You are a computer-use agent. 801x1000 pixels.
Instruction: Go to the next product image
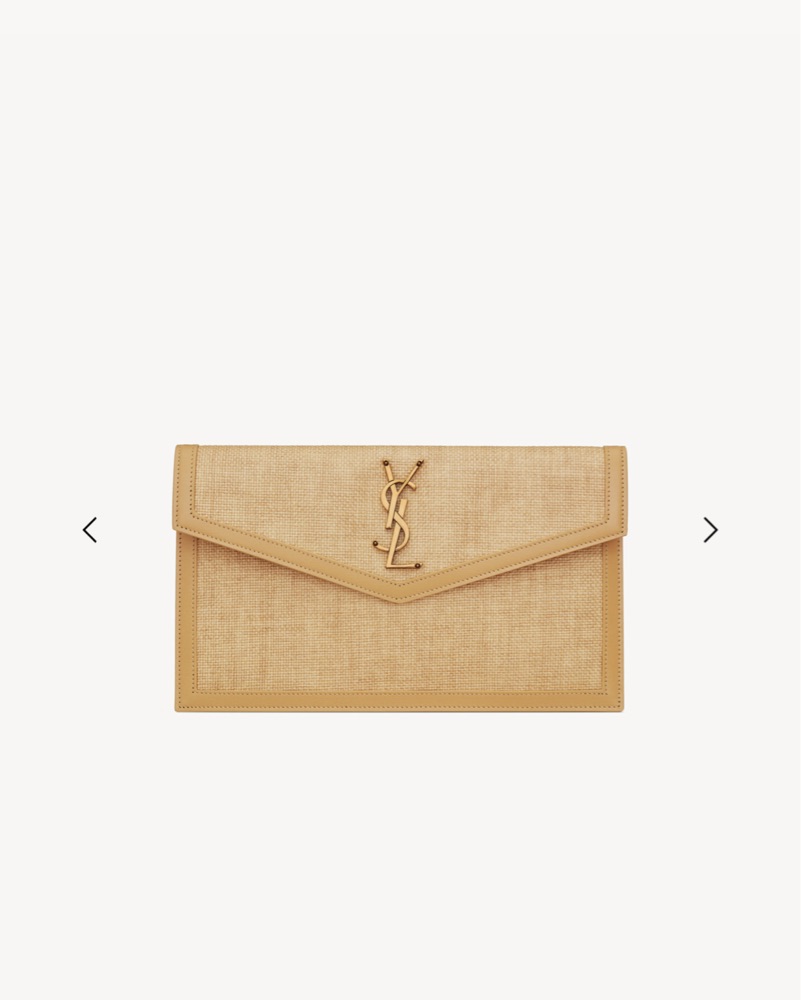tap(710, 530)
